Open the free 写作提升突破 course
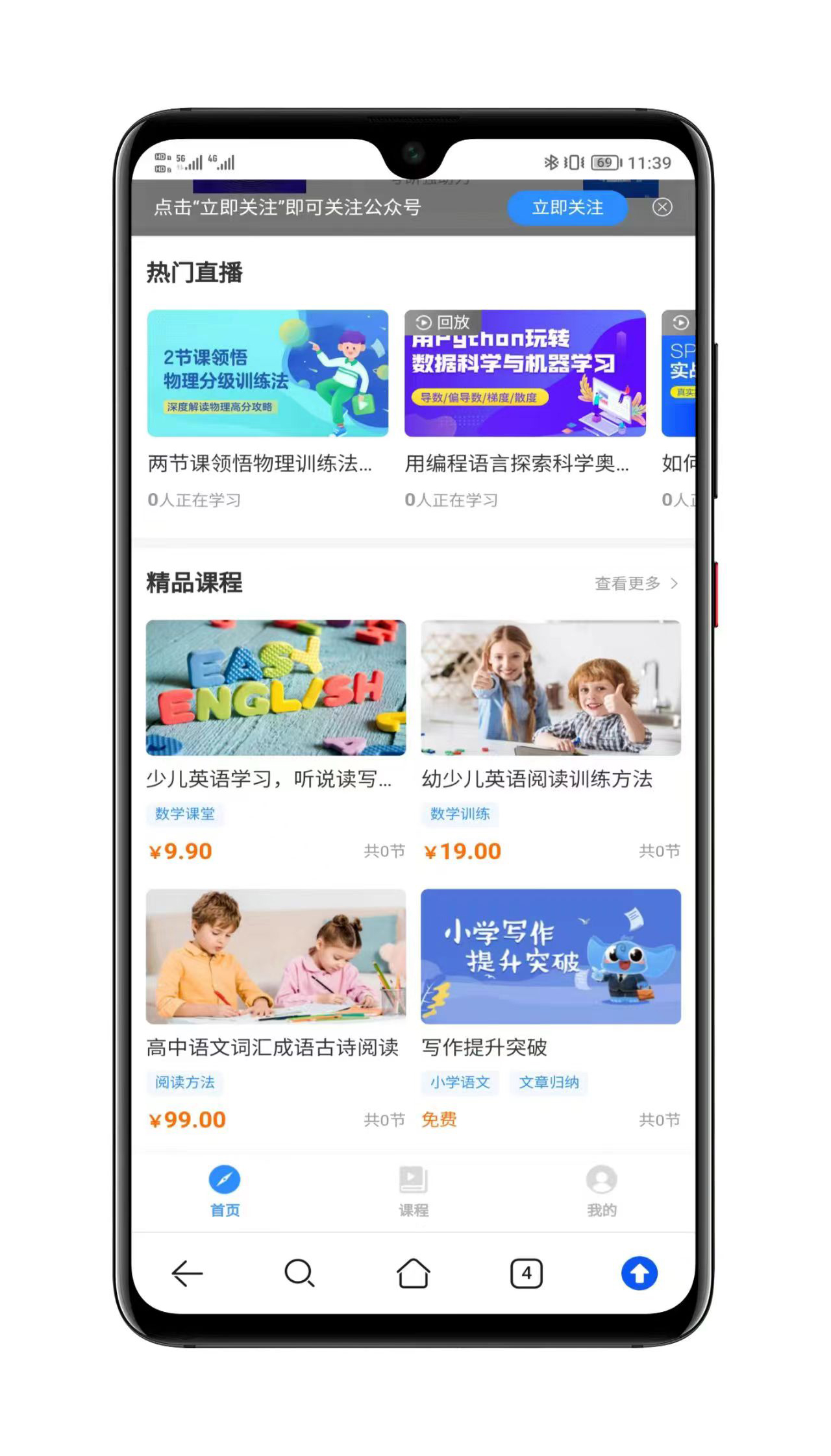Viewport: 831px width, 1456px height. tap(551, 956)
